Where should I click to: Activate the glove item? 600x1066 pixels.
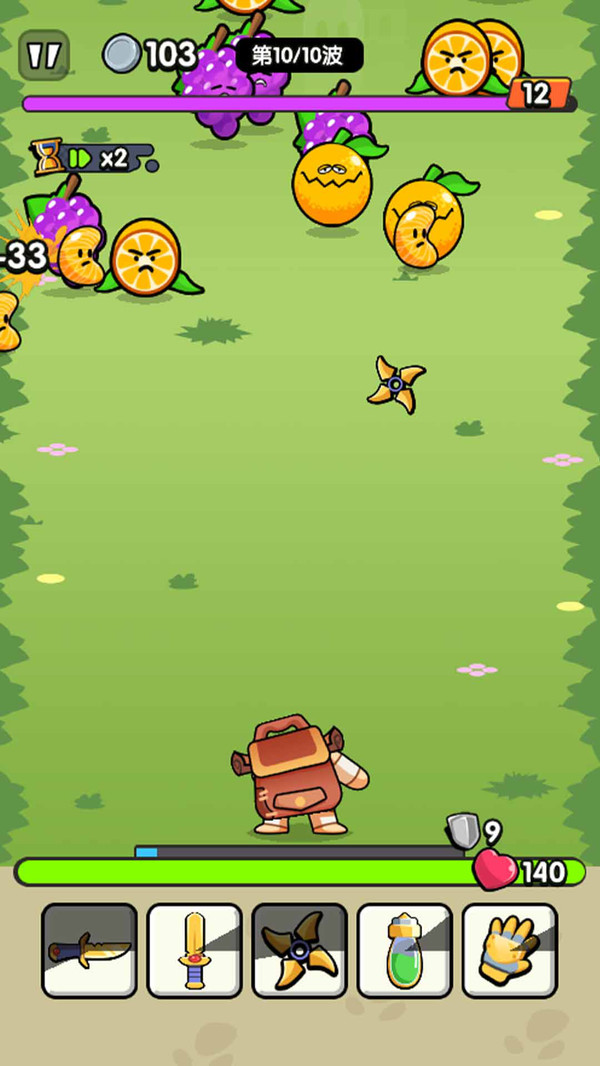tap(509, 950)
